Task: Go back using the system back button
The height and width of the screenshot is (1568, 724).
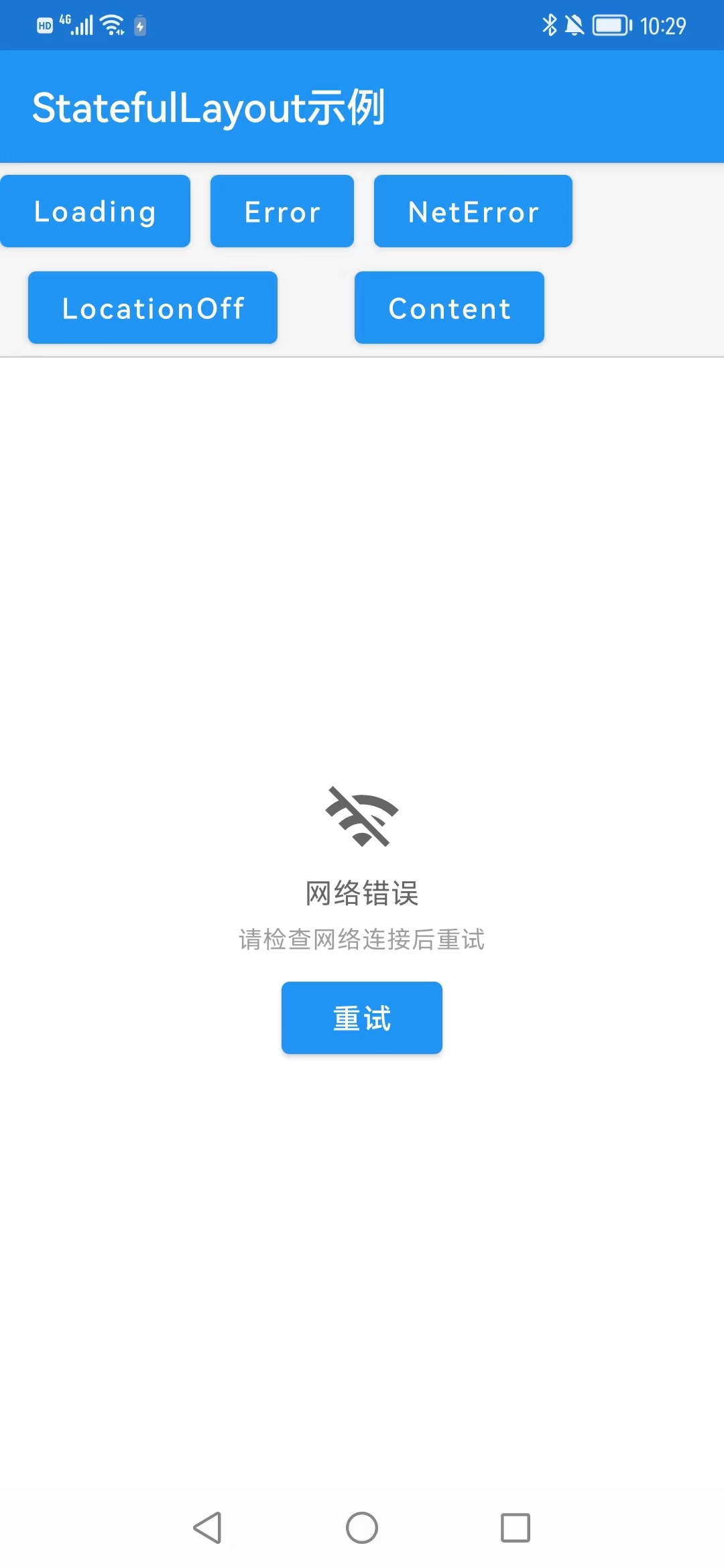Action: pyautogui.click(x=208, y=1528)
